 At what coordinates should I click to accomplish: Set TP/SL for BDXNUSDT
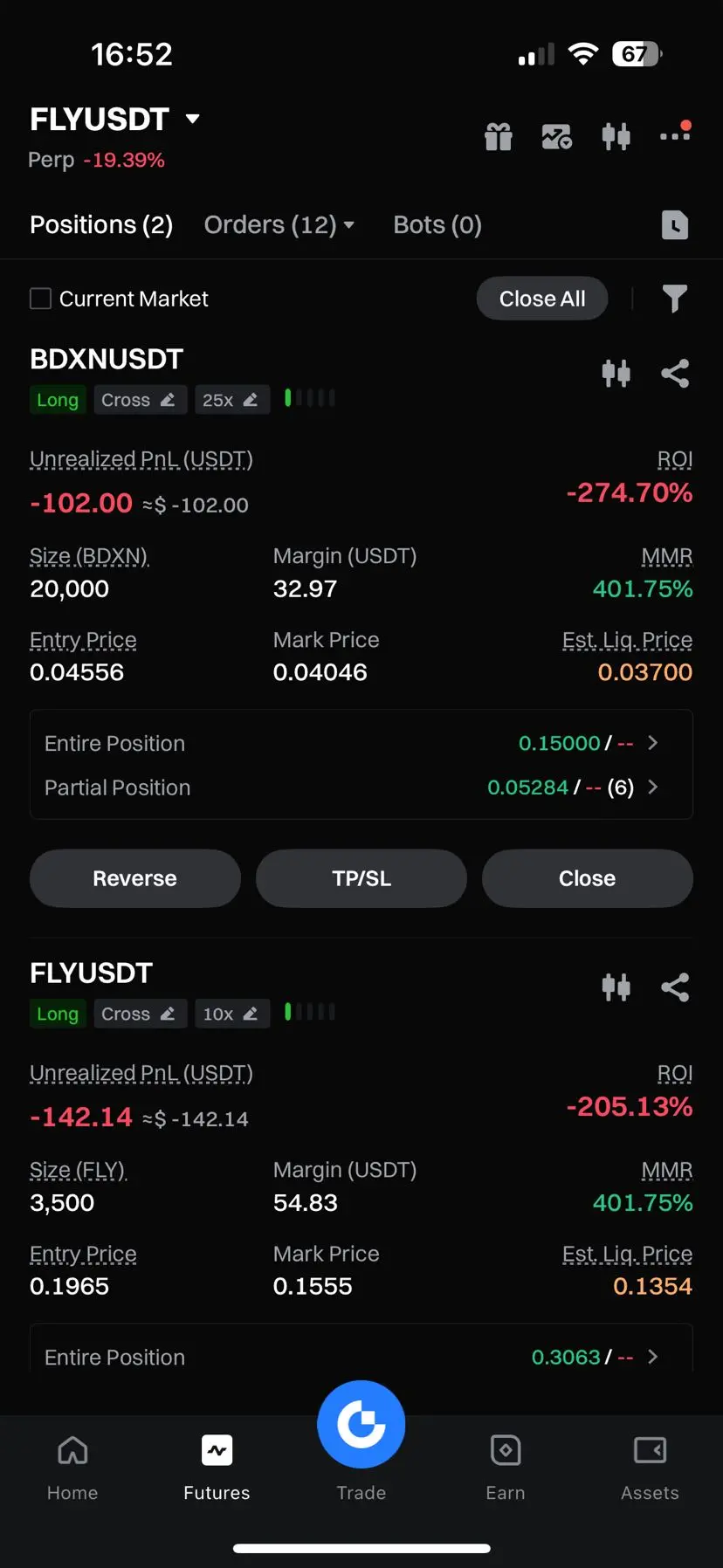(361, 878)
